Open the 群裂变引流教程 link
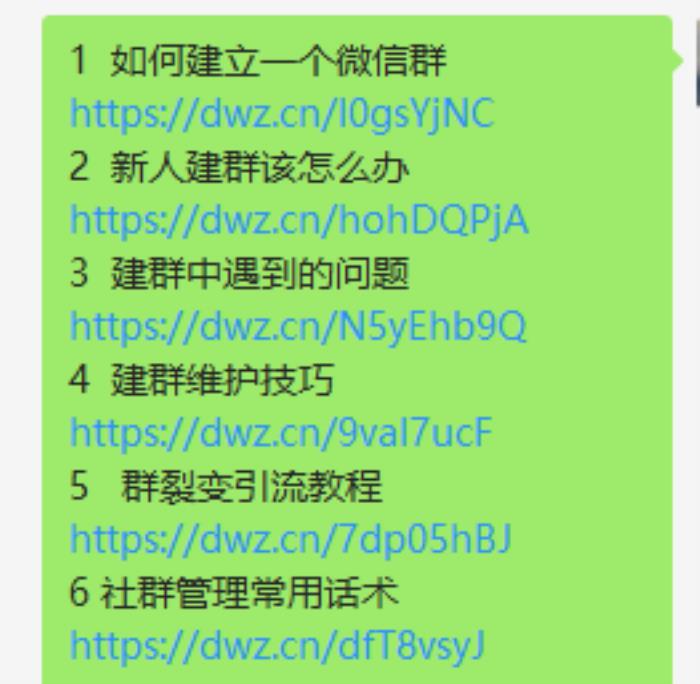700x684 pixels. [290, 539]
